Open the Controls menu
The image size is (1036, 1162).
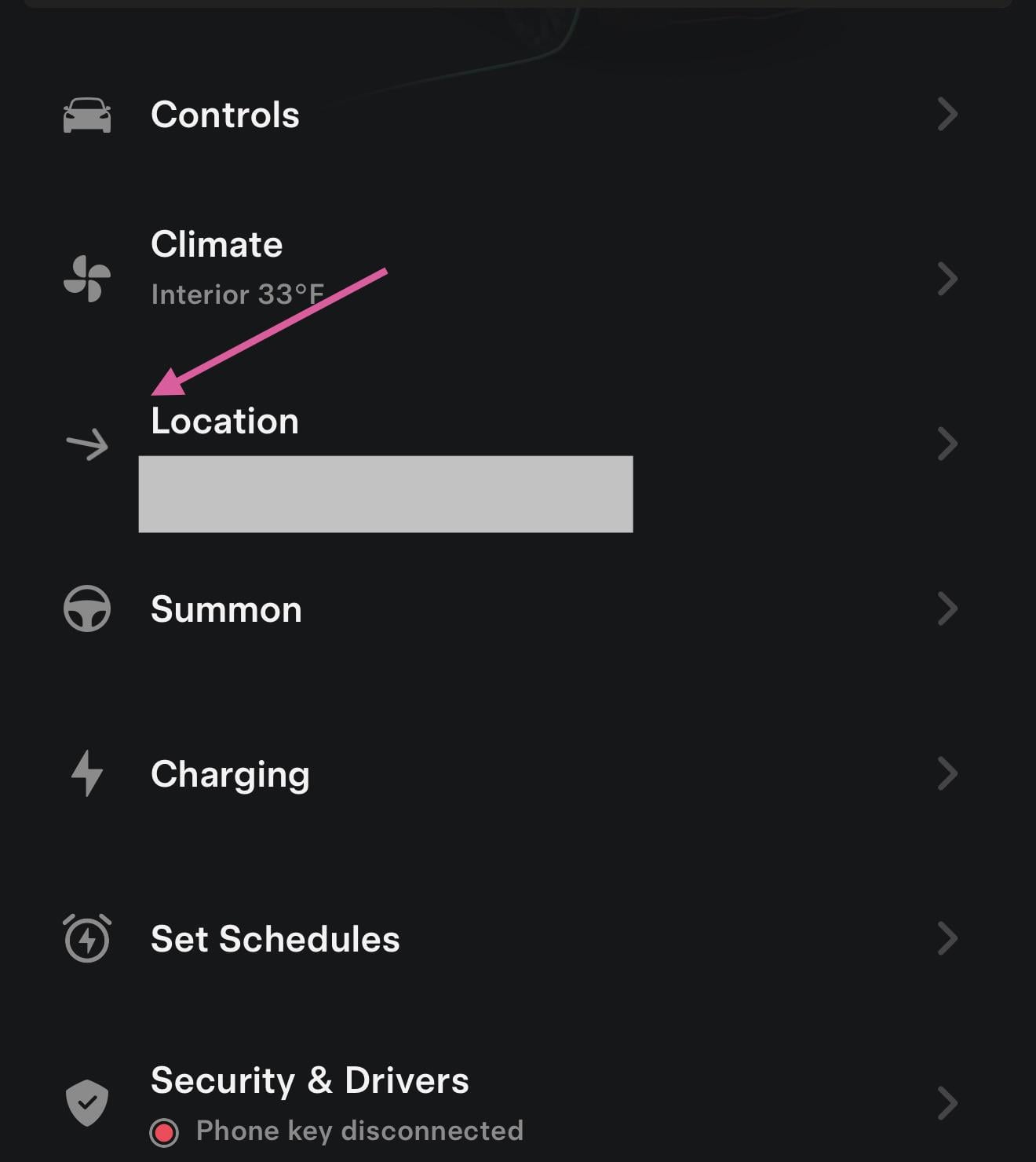coord(225,115)
